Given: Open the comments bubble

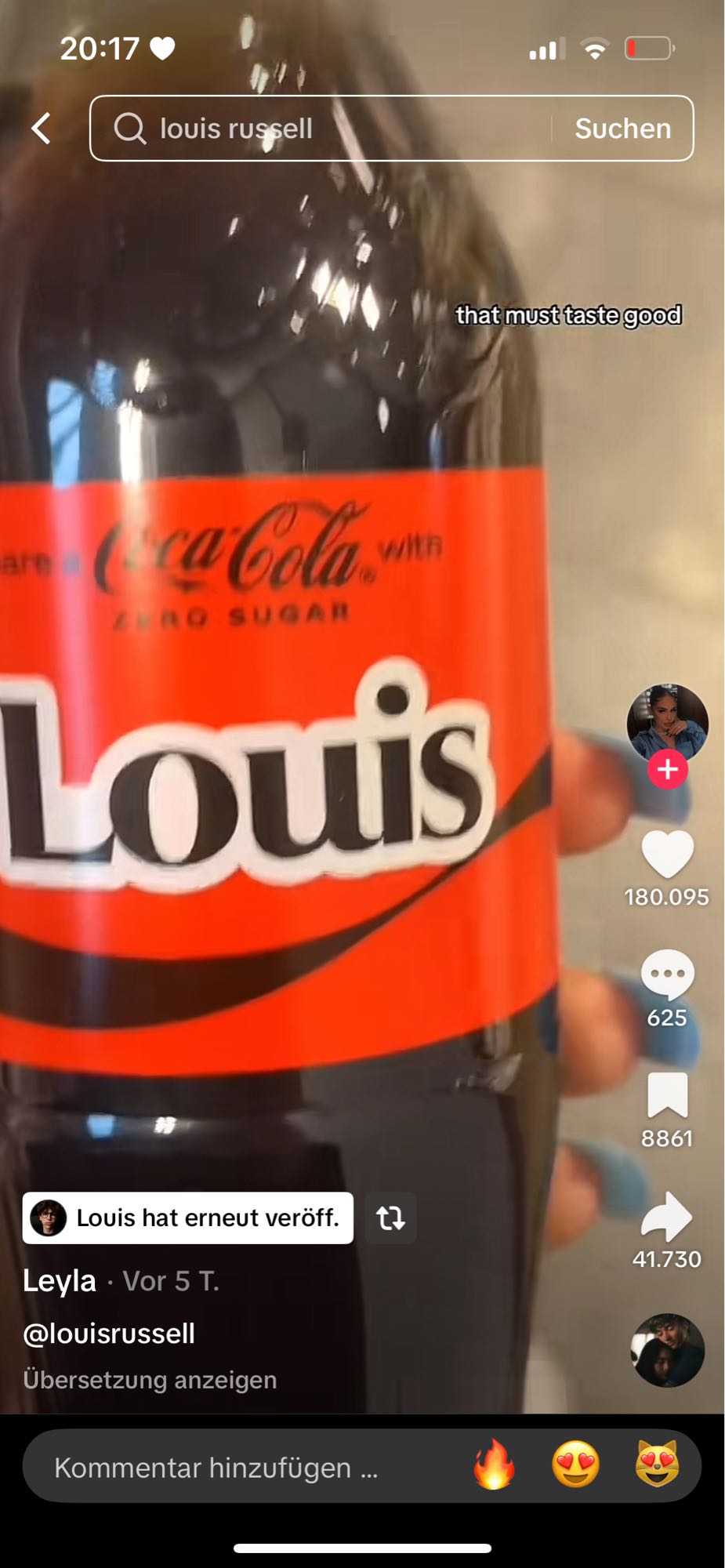Looking at the screenshot, I should pos(667,975).
